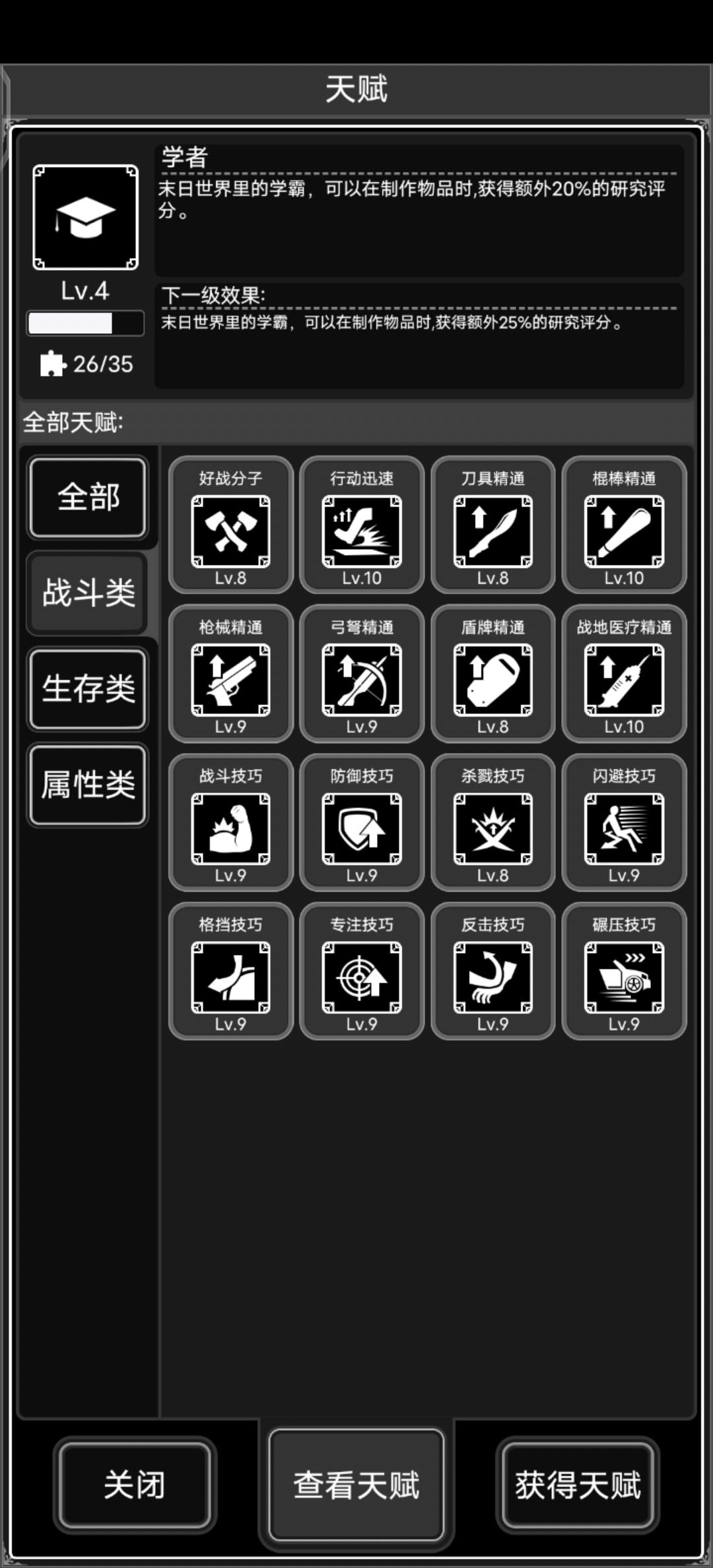Open the 碾压技巧 talent

[624, 977]
